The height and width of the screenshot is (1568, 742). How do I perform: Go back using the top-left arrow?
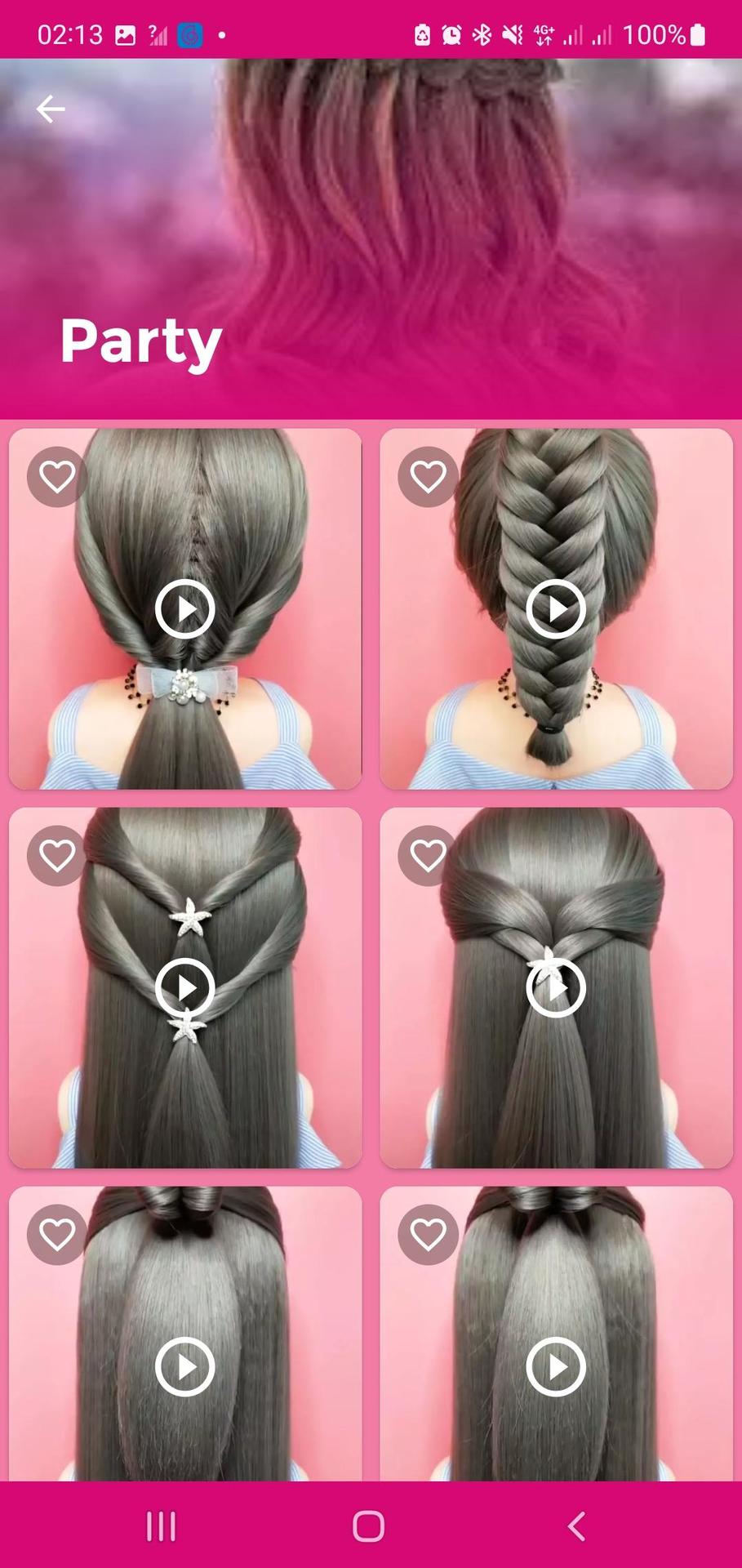tap(51, 109)
